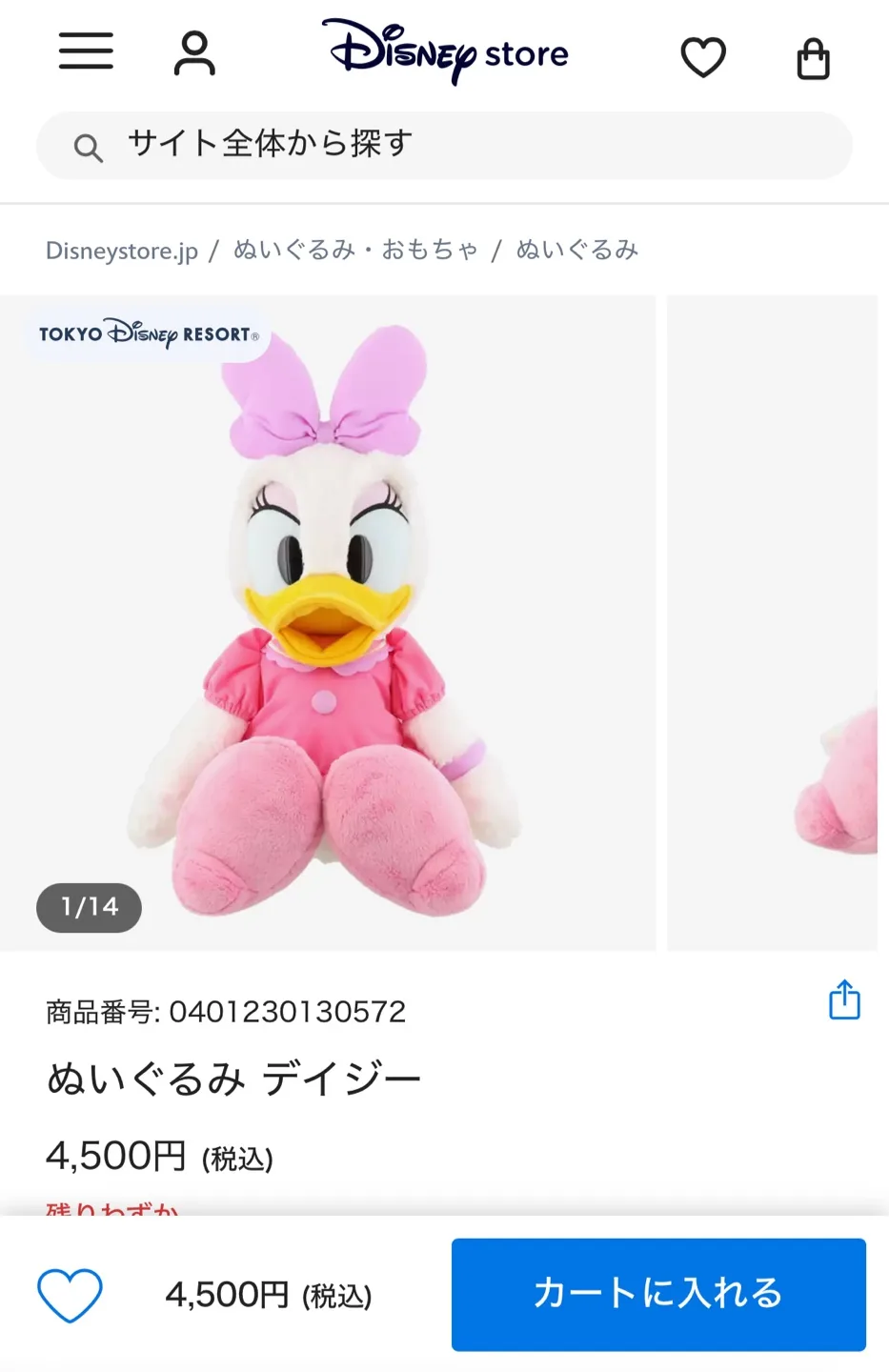Viewport: 889px width, 1372px height.
Task: Open the Daisy plush product image
Action: tap(328, 623)
